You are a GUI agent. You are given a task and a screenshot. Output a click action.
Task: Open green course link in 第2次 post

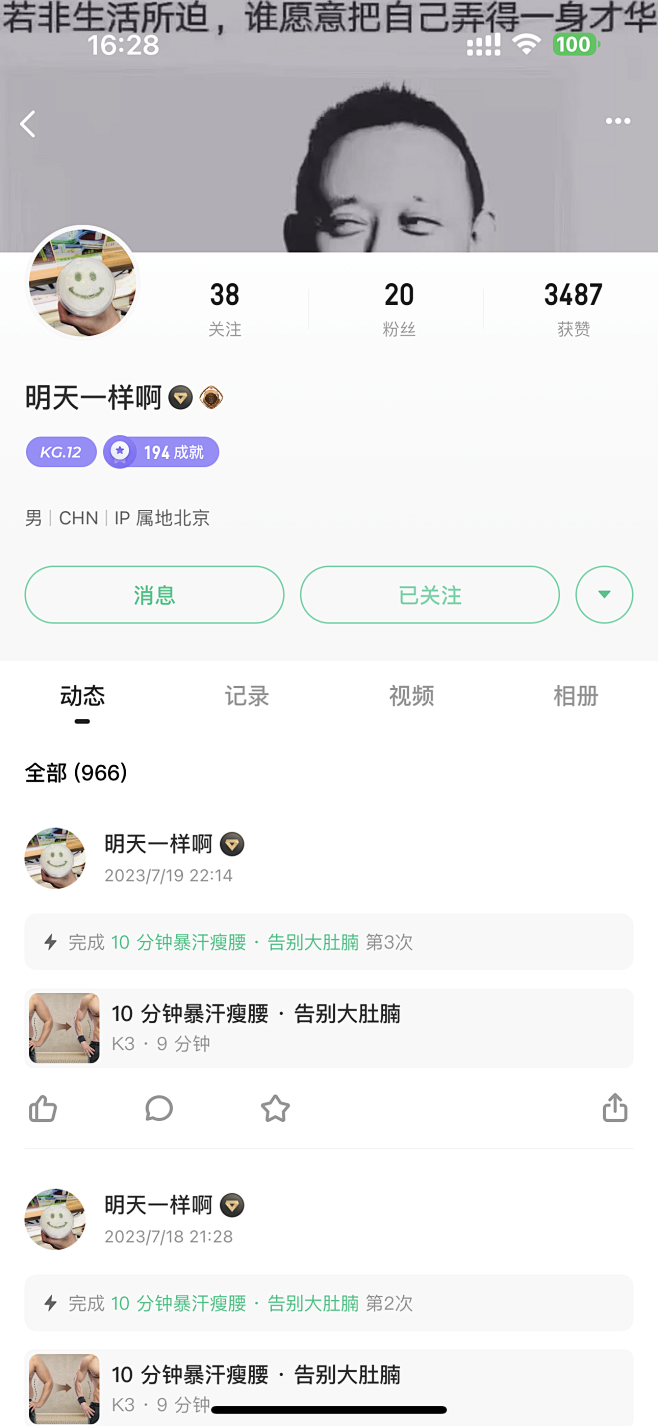[235, 1303]
